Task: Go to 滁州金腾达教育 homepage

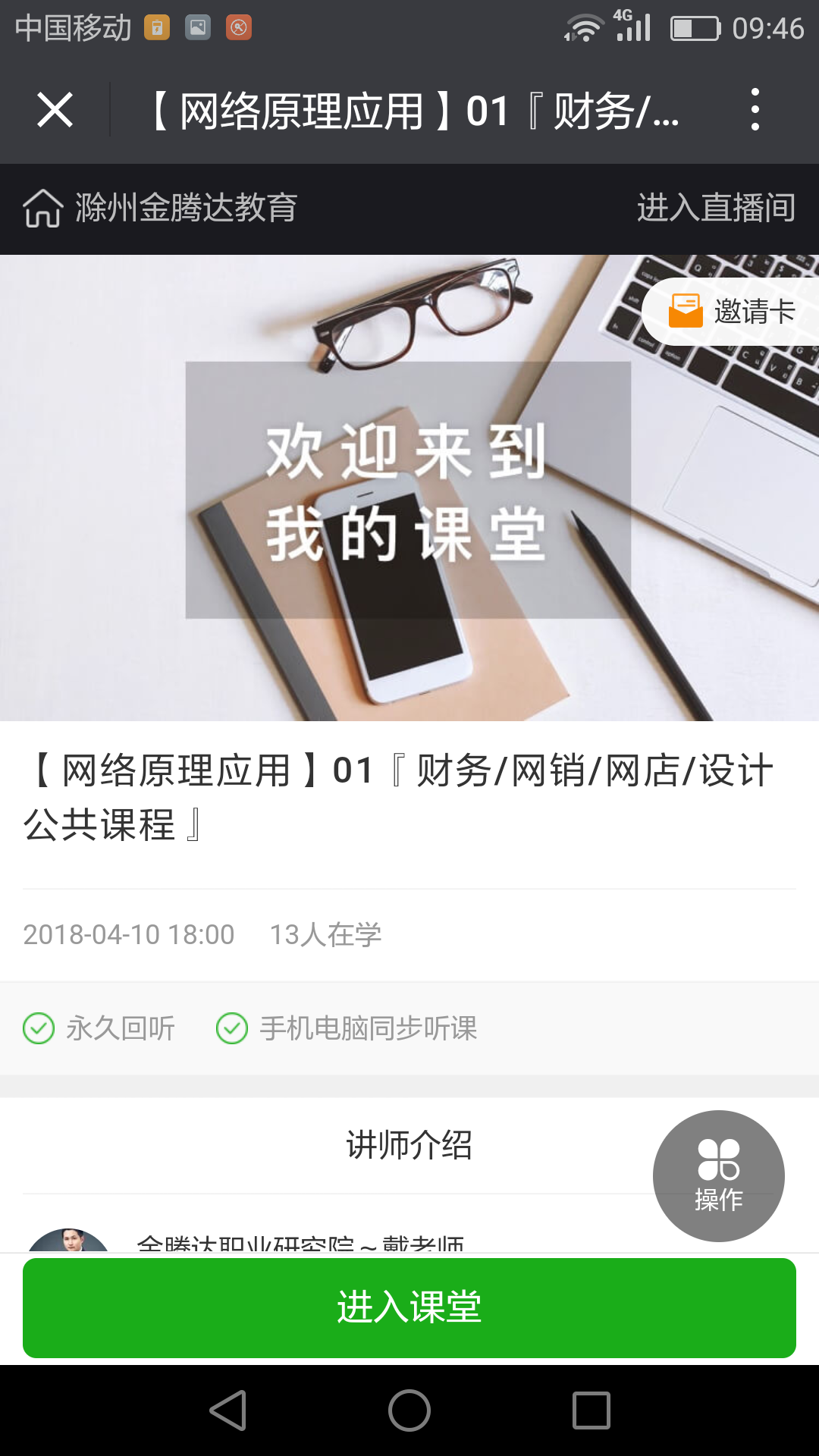Action: 160,208
